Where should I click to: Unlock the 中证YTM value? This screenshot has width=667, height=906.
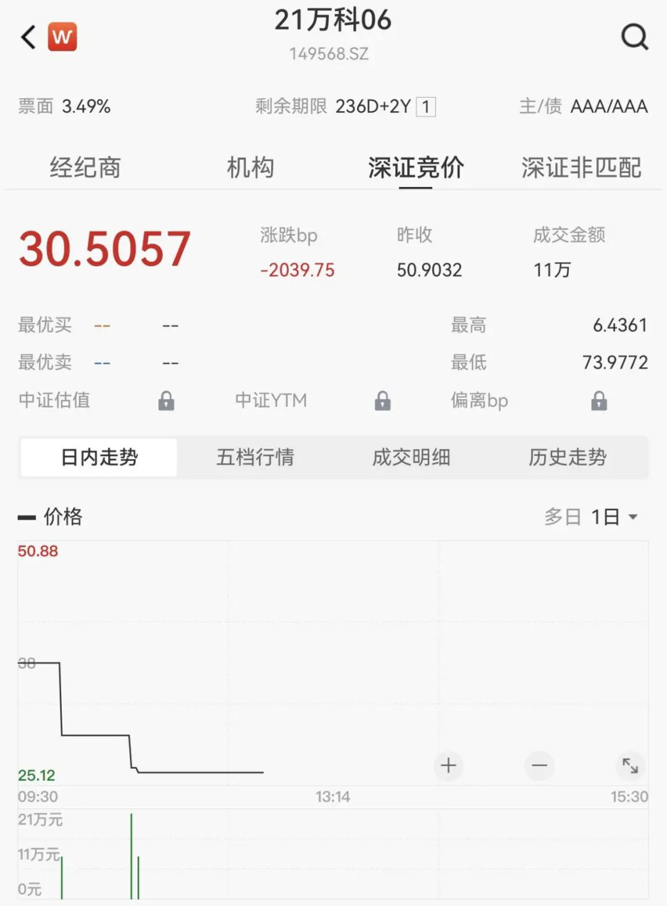click(x=382, y=401)
